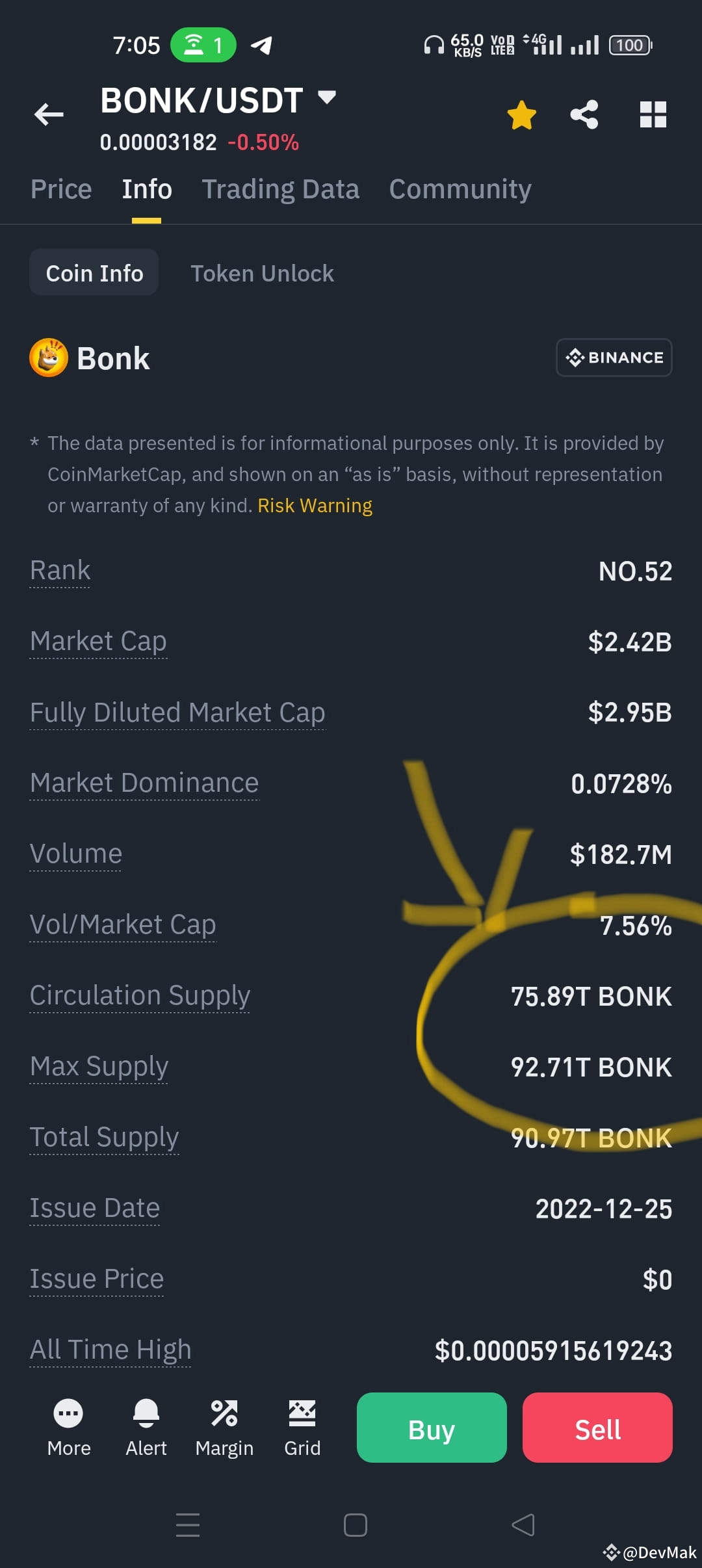Viewport: 702px width, 1568px height.
Task: View the Community tab
Action: click(x=460, y=189)
